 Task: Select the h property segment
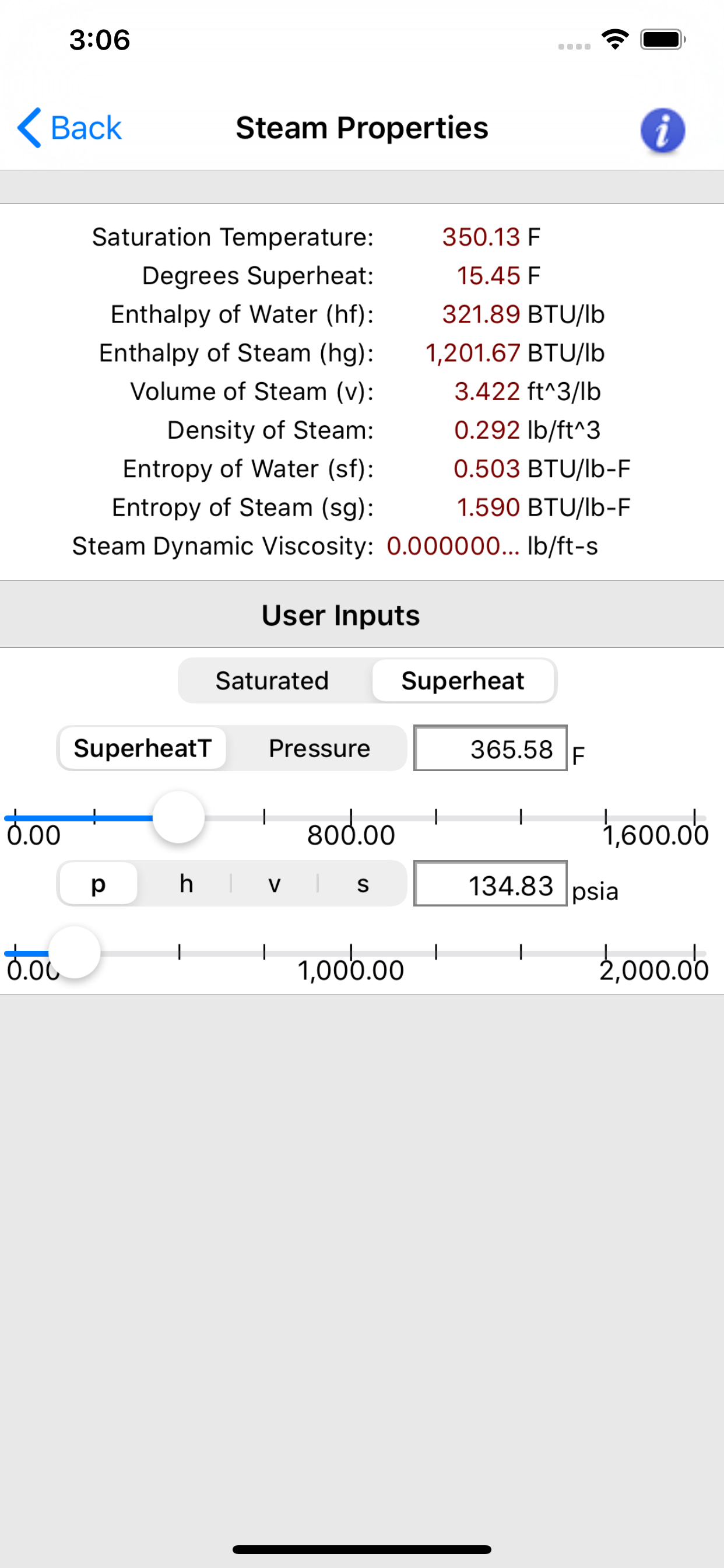tap(186, 883)
